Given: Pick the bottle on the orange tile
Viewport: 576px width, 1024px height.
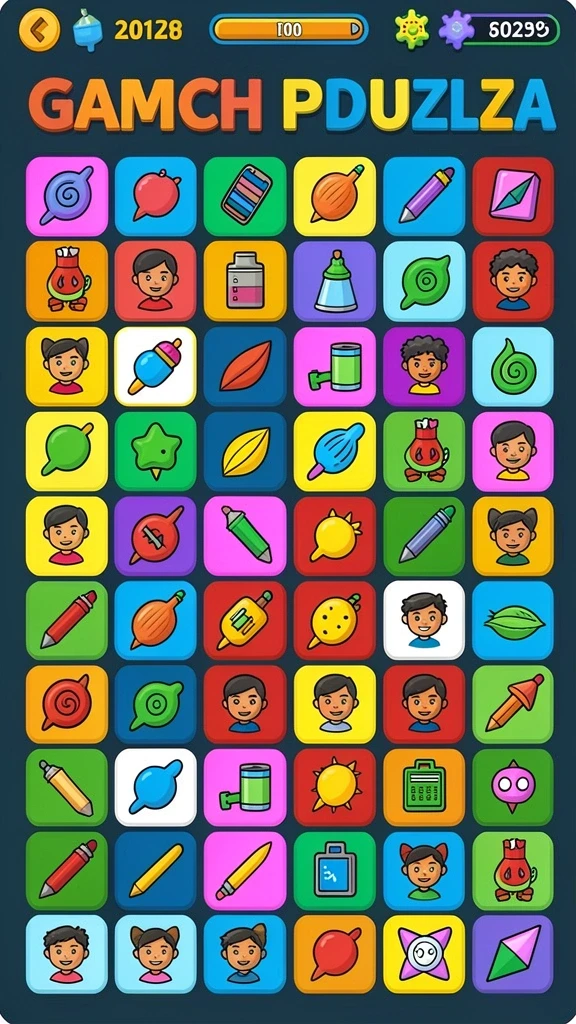Looking at the screenshot, I should [245, 281].
